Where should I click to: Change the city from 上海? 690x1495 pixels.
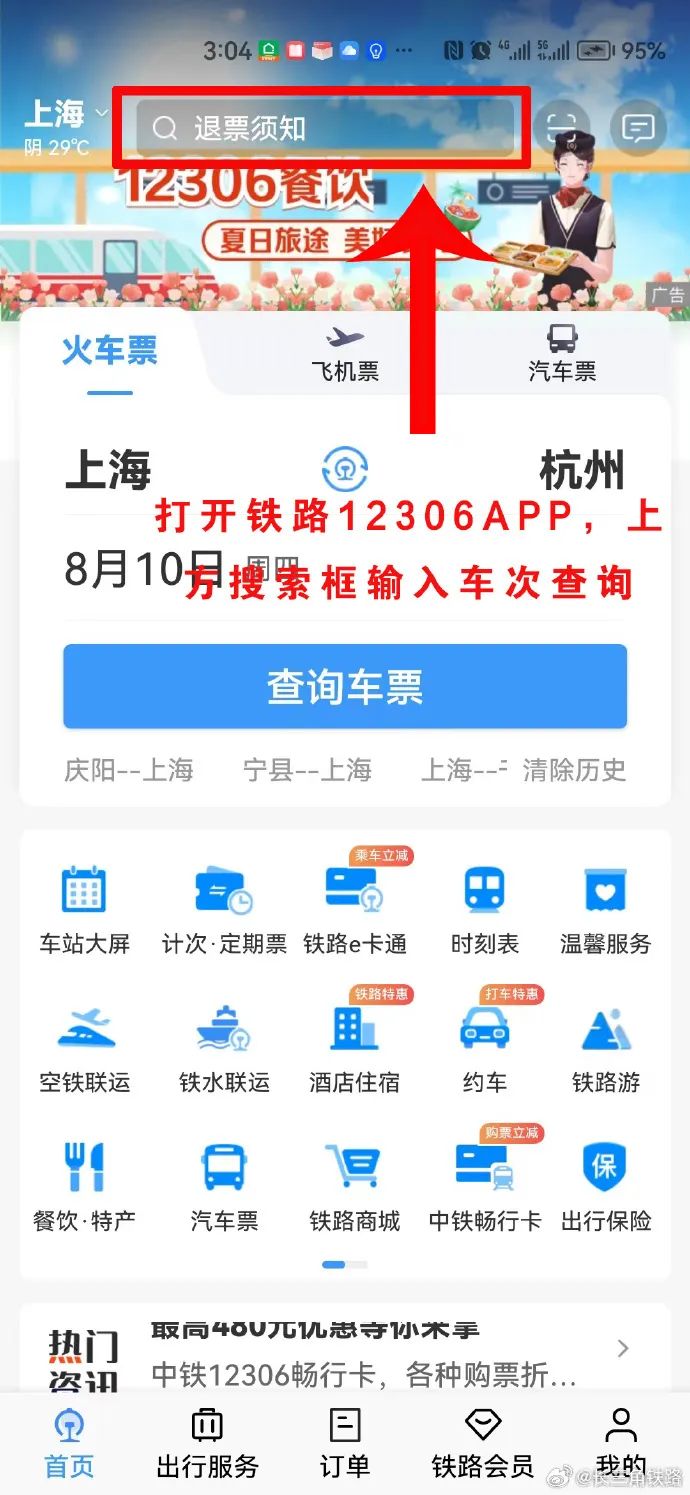tap(64, 115)
